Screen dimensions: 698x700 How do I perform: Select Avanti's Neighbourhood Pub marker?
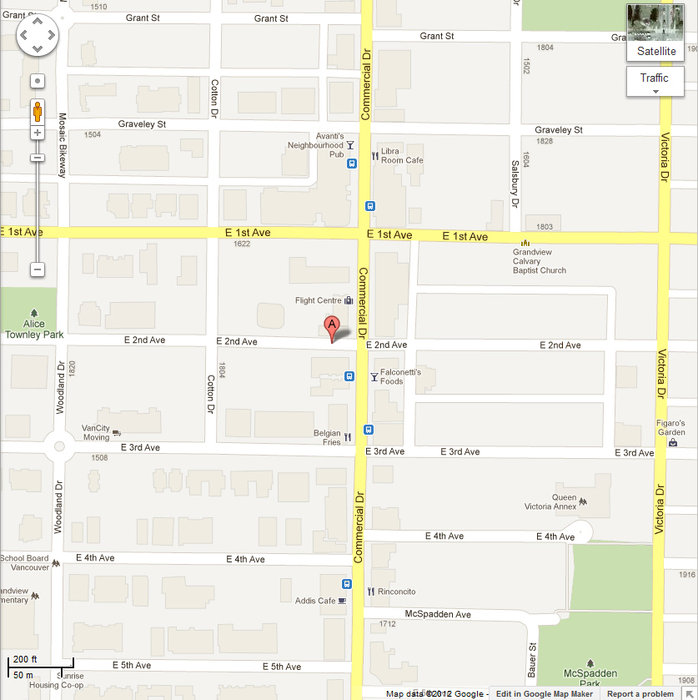pyautogui.click(x=351, y=145)
